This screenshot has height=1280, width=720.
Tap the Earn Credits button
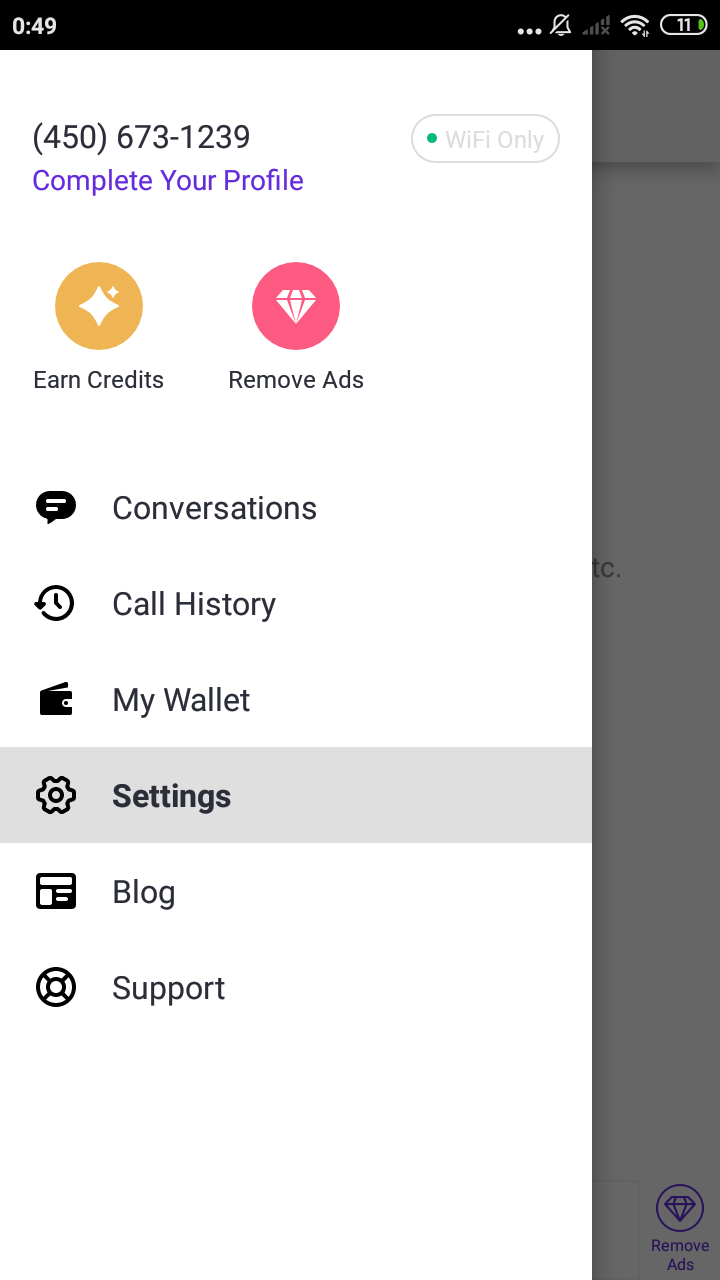pyautogui.click(x=98, y=306)
